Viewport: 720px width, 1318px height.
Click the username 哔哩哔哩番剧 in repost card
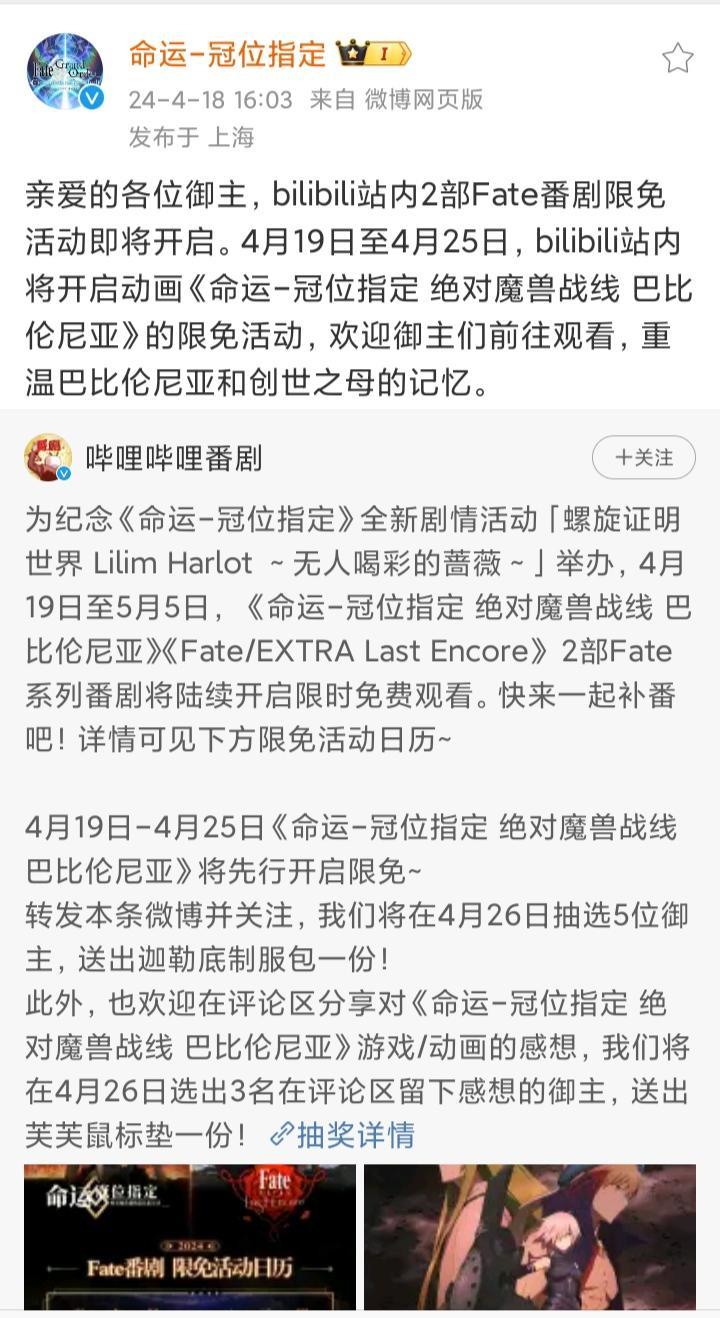tap(175, 457)
